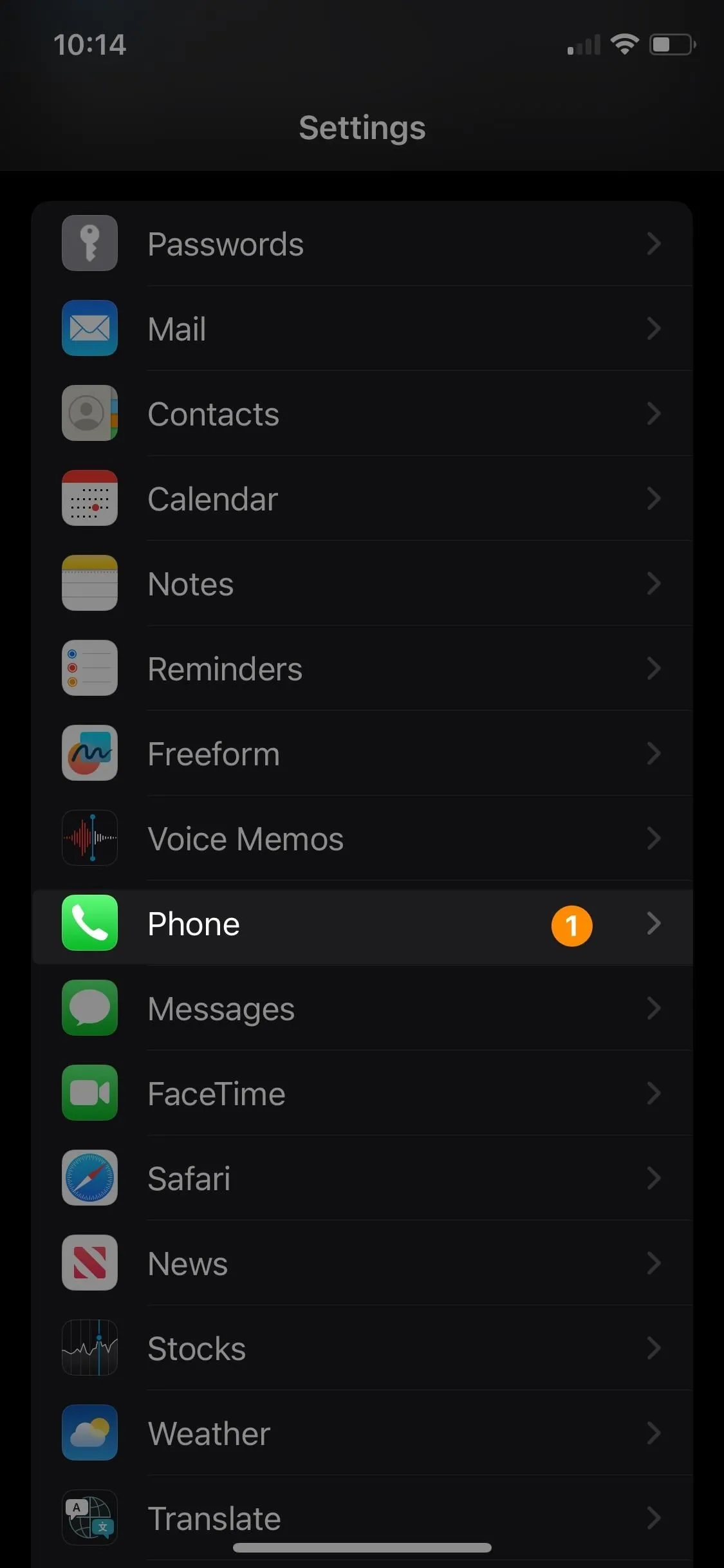Open the News settings entry
This screenshot has width=724, height=1568.
coord(360,1263)
